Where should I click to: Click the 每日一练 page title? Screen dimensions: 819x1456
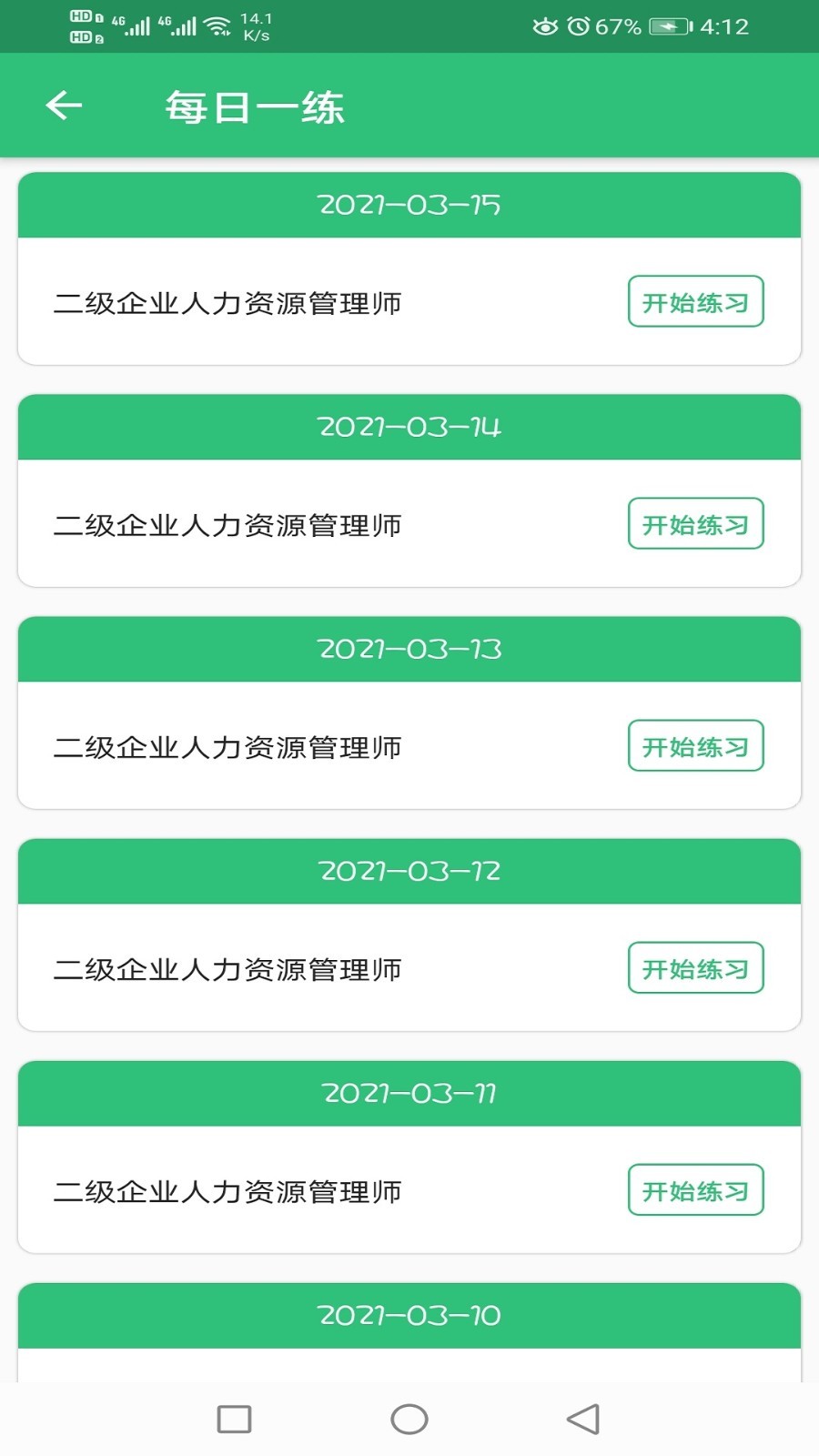click(x=254, y=106)
